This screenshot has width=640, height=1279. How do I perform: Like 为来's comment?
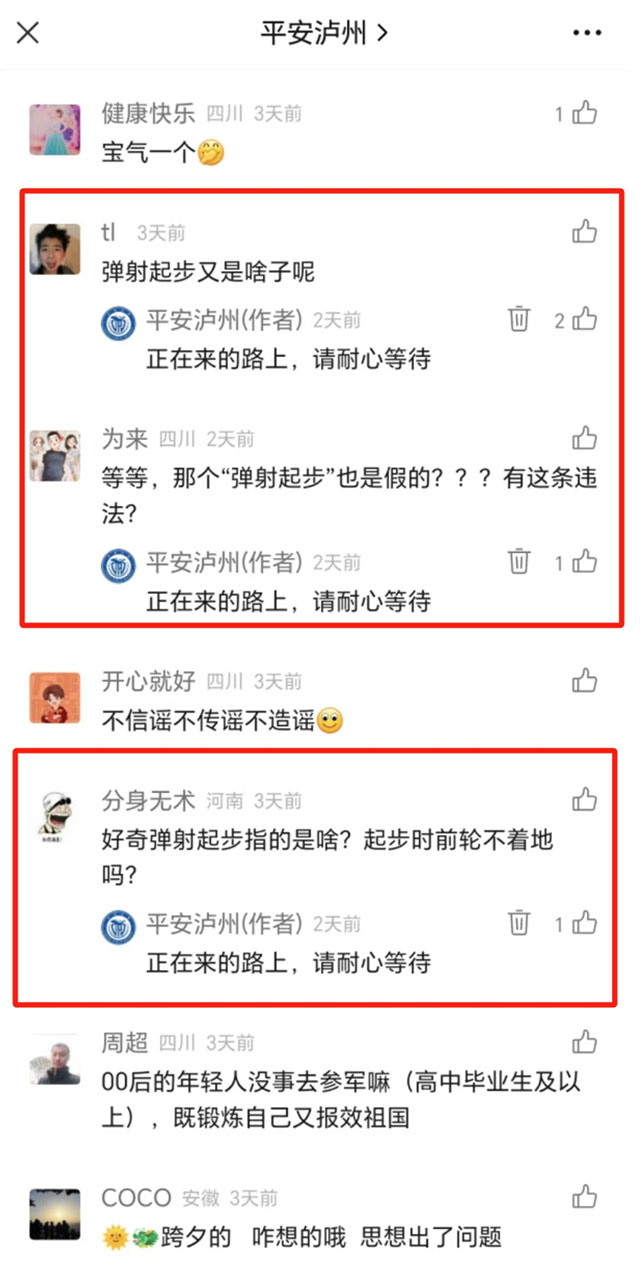coord(585,437)
